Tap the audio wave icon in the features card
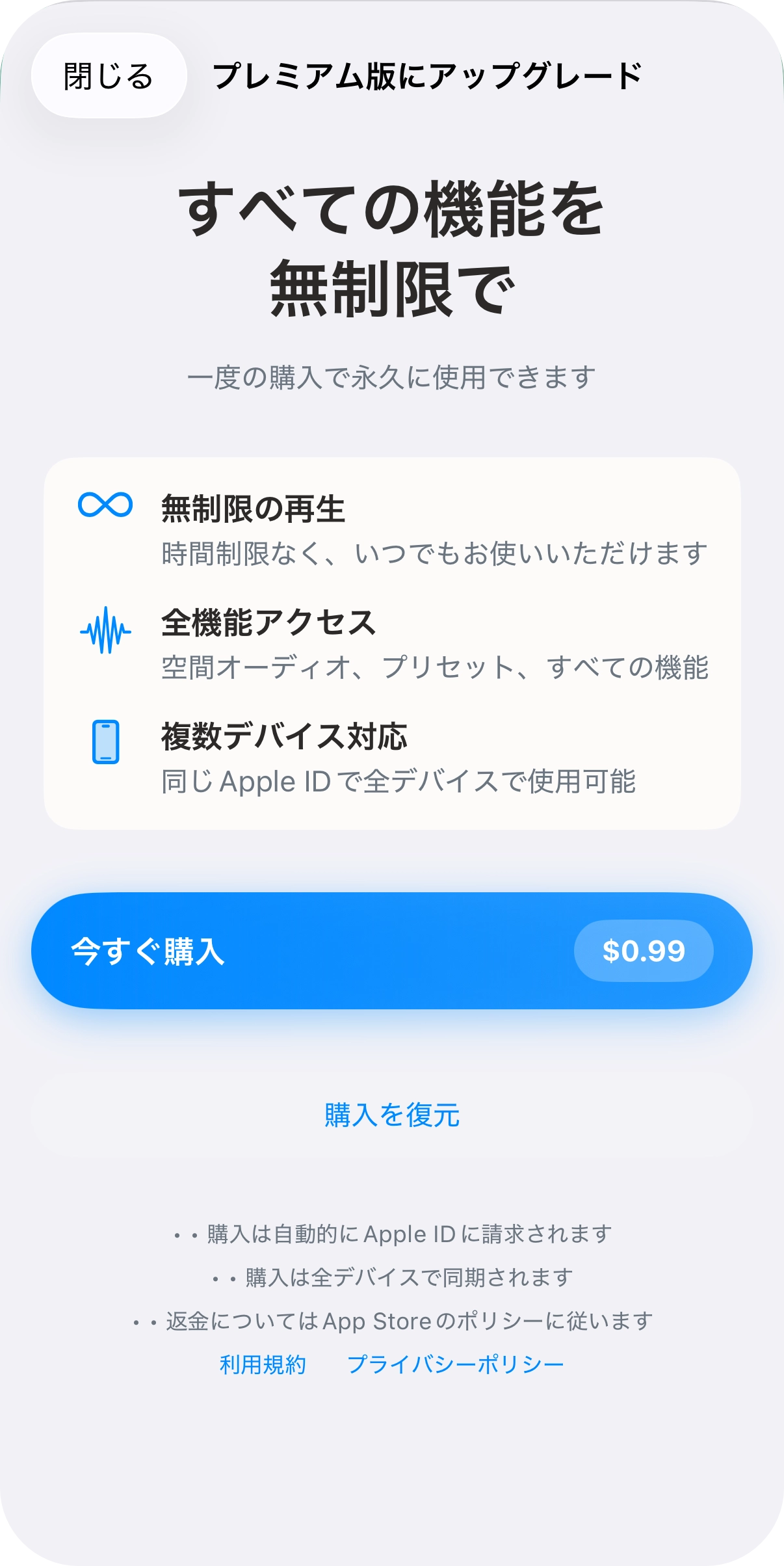This screenshot has height=1566, width=784. 104,629
